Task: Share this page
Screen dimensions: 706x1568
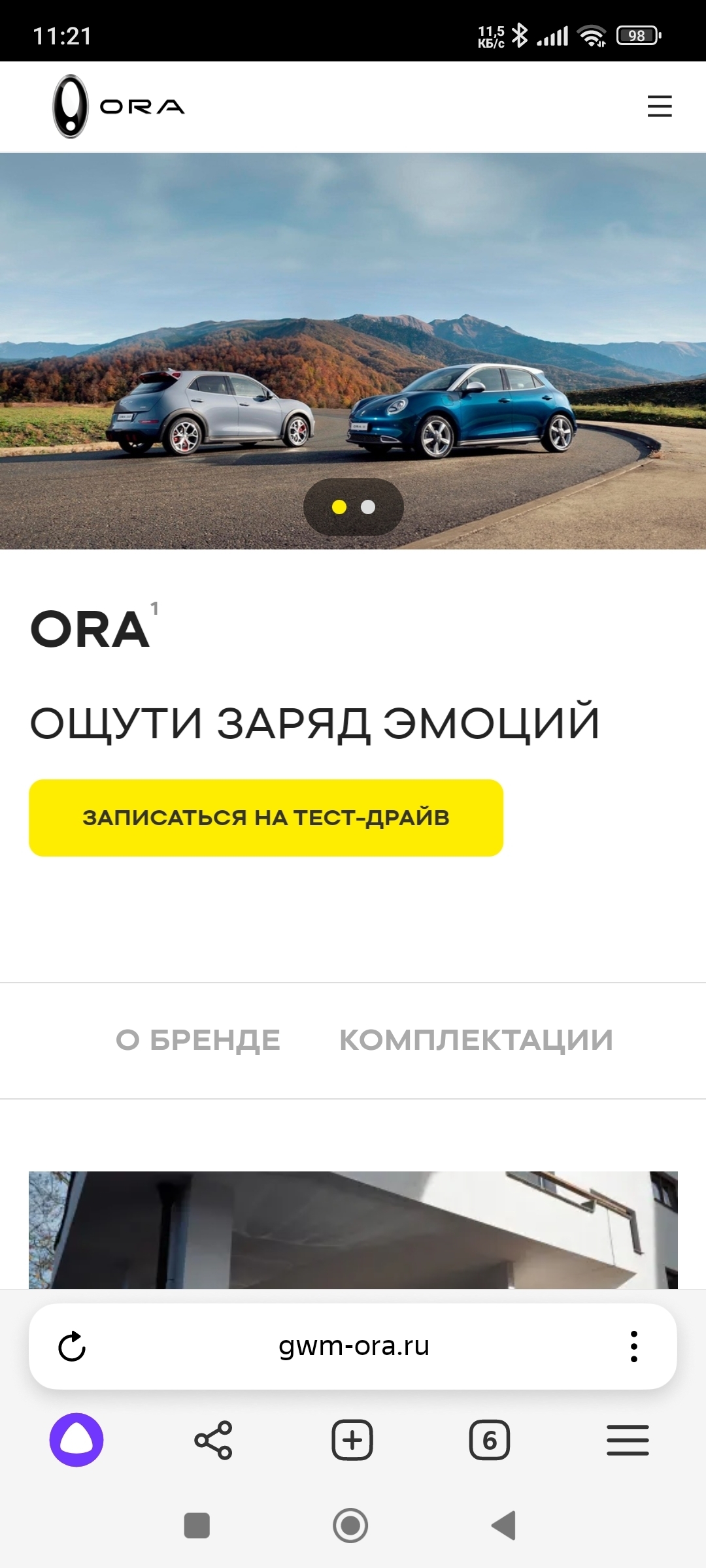Action: (213, 1440)
